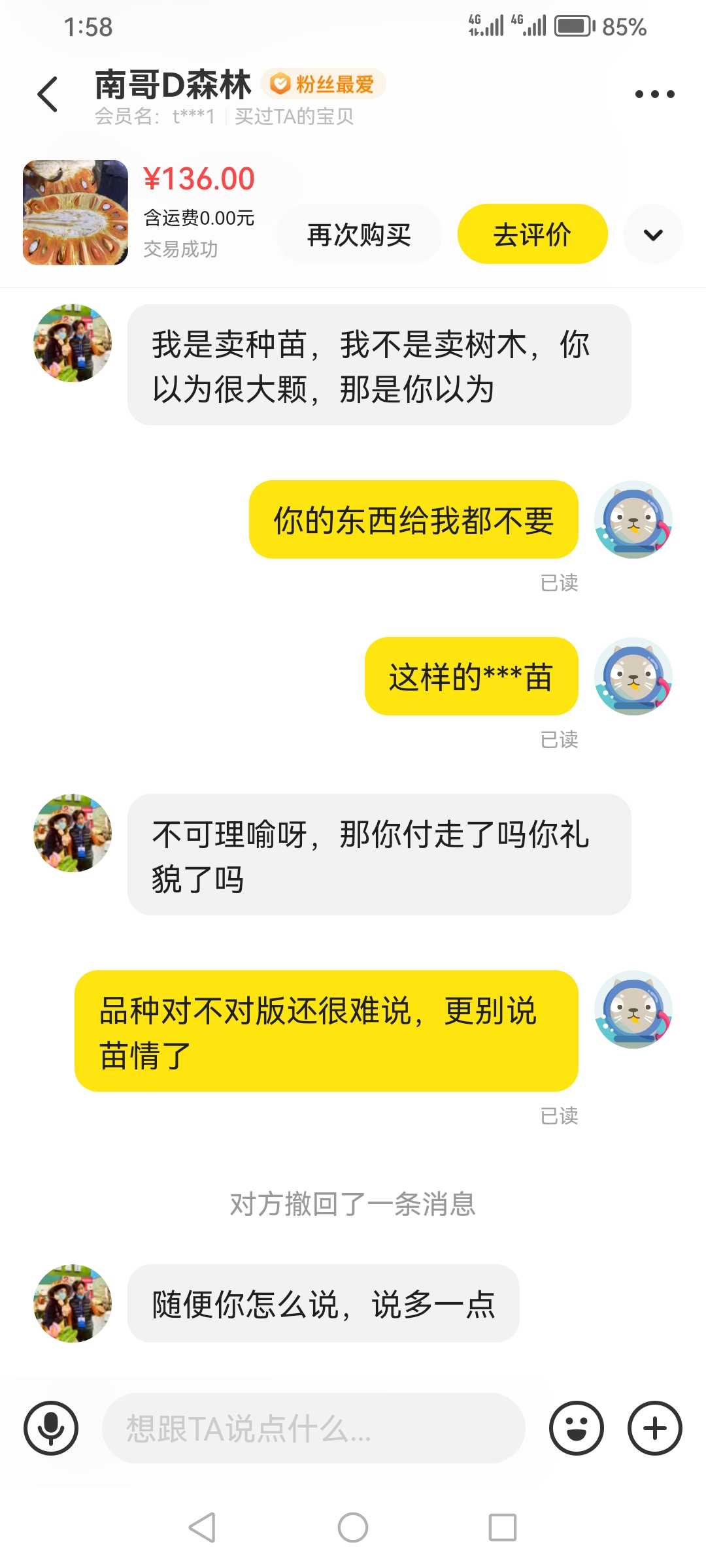Open the three-dot overflow menu
The height and width of the screenshot is (1568, 706).
654,94
